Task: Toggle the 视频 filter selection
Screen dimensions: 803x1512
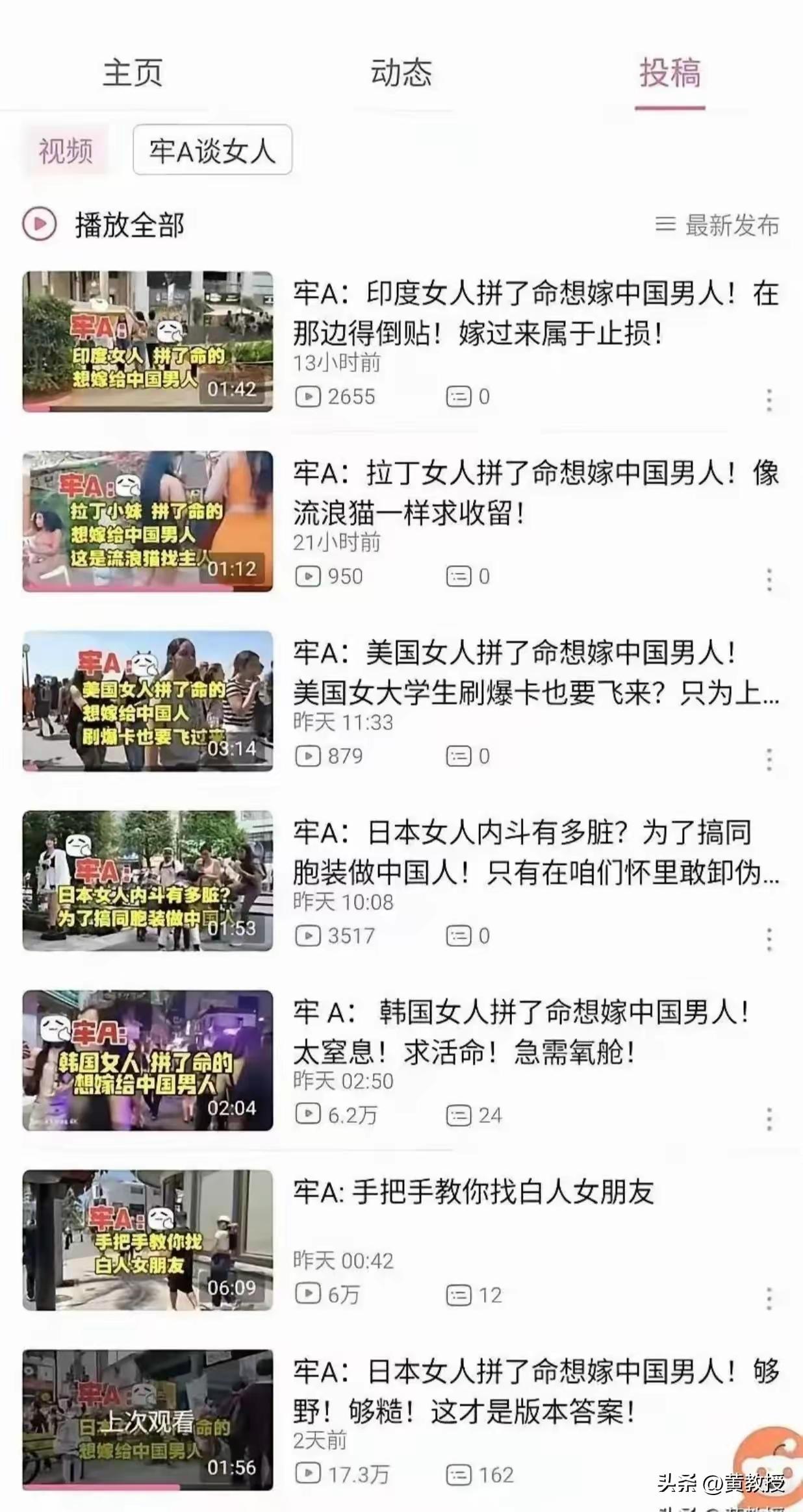Action: (65, 150)
